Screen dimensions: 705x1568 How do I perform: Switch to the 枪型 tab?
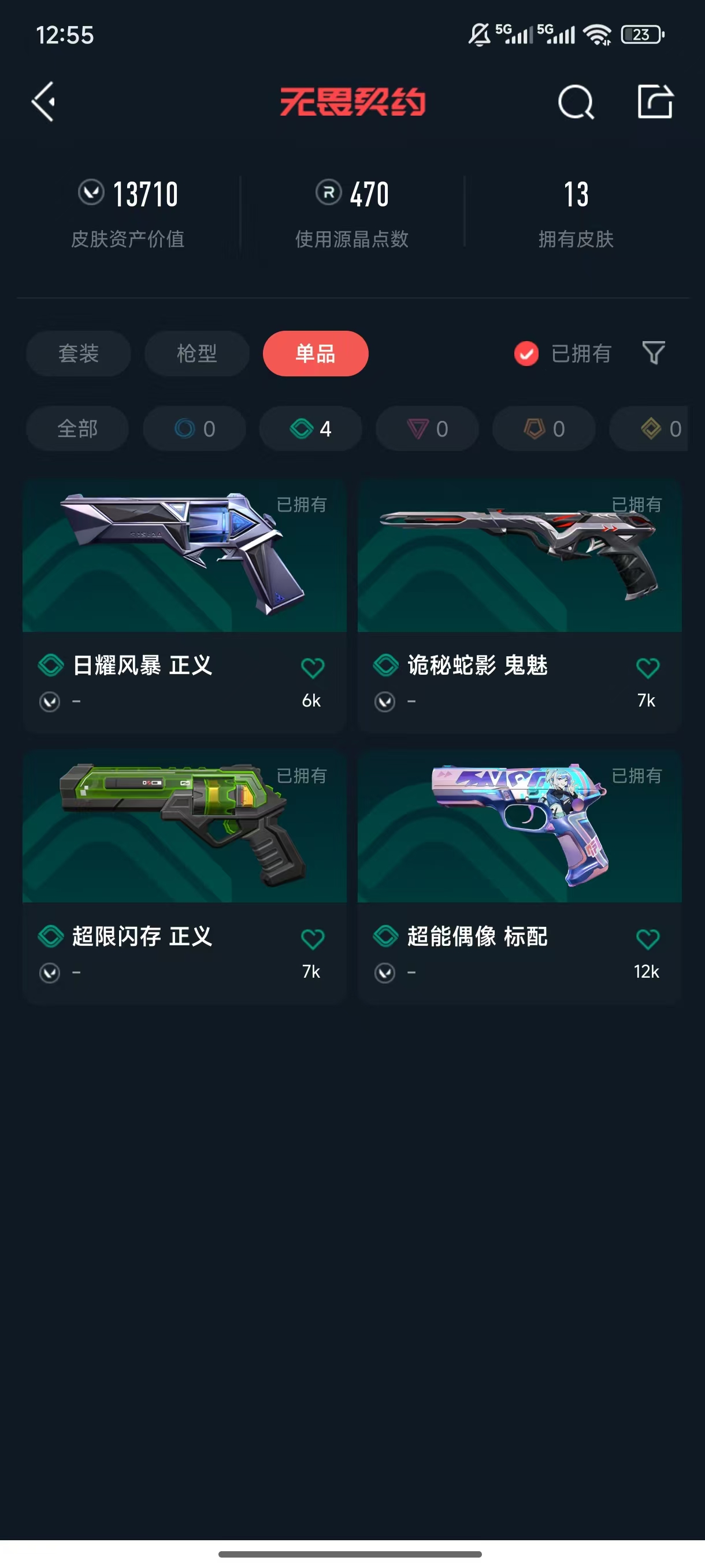[196, 354]
